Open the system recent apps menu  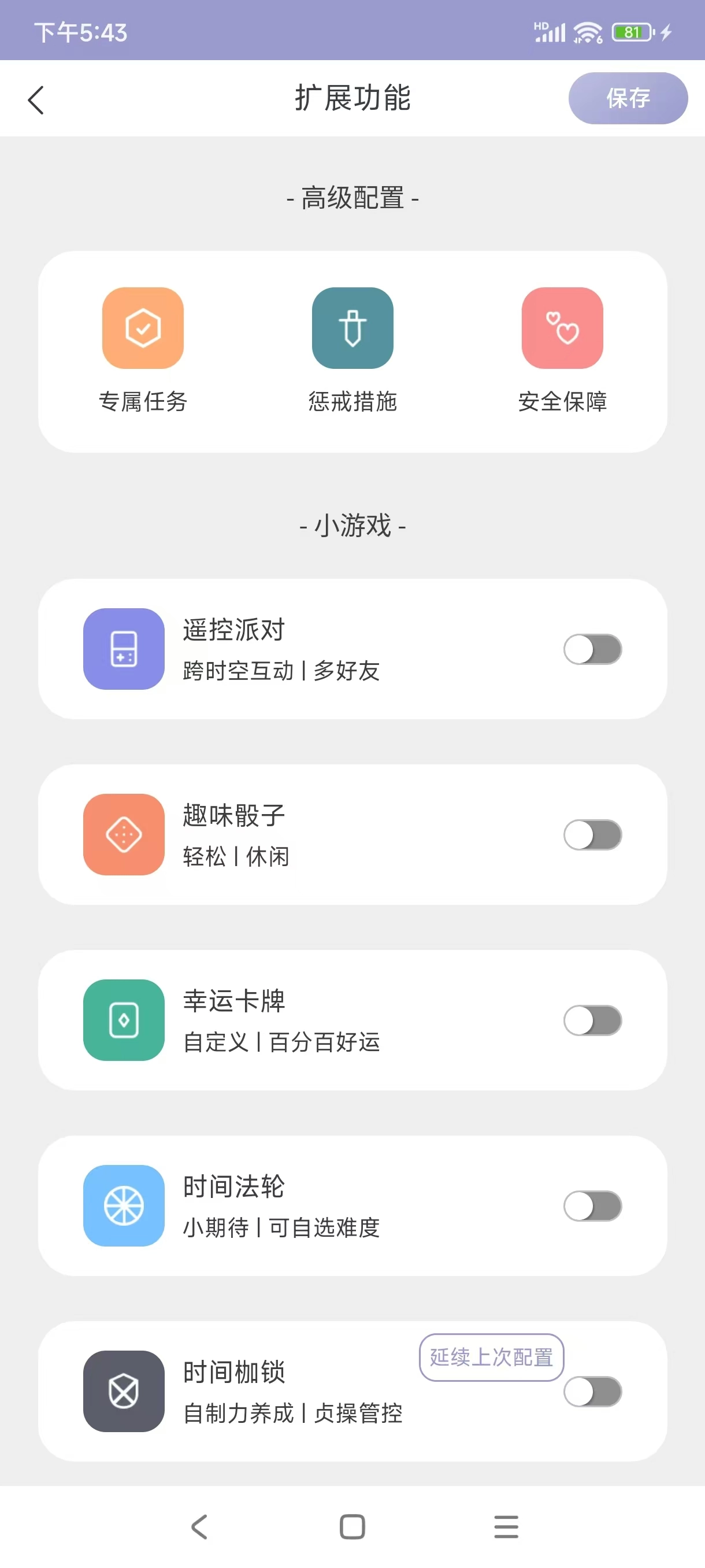pos(506,1526)
